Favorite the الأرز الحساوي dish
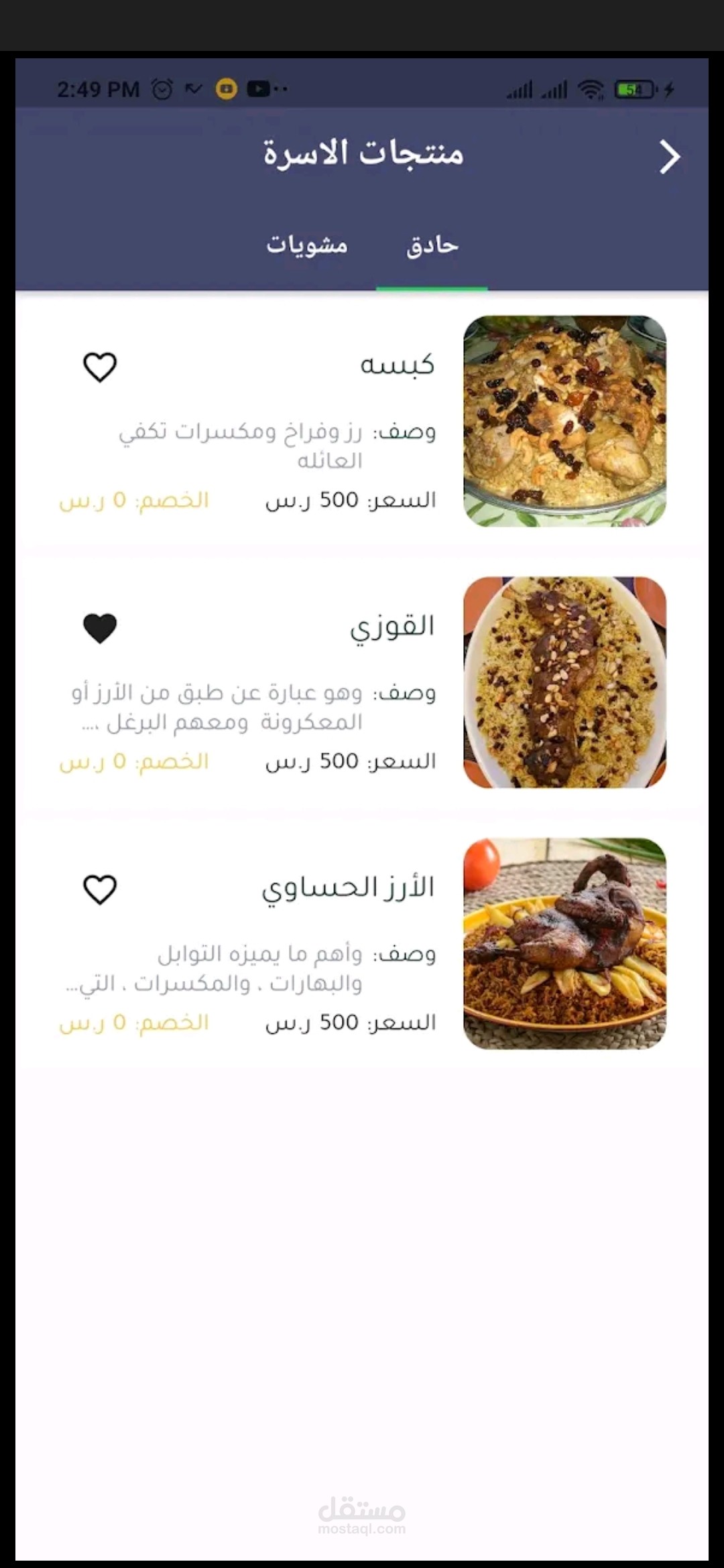Viewport: 724px width, 1568px height. [x=100, y=890]
